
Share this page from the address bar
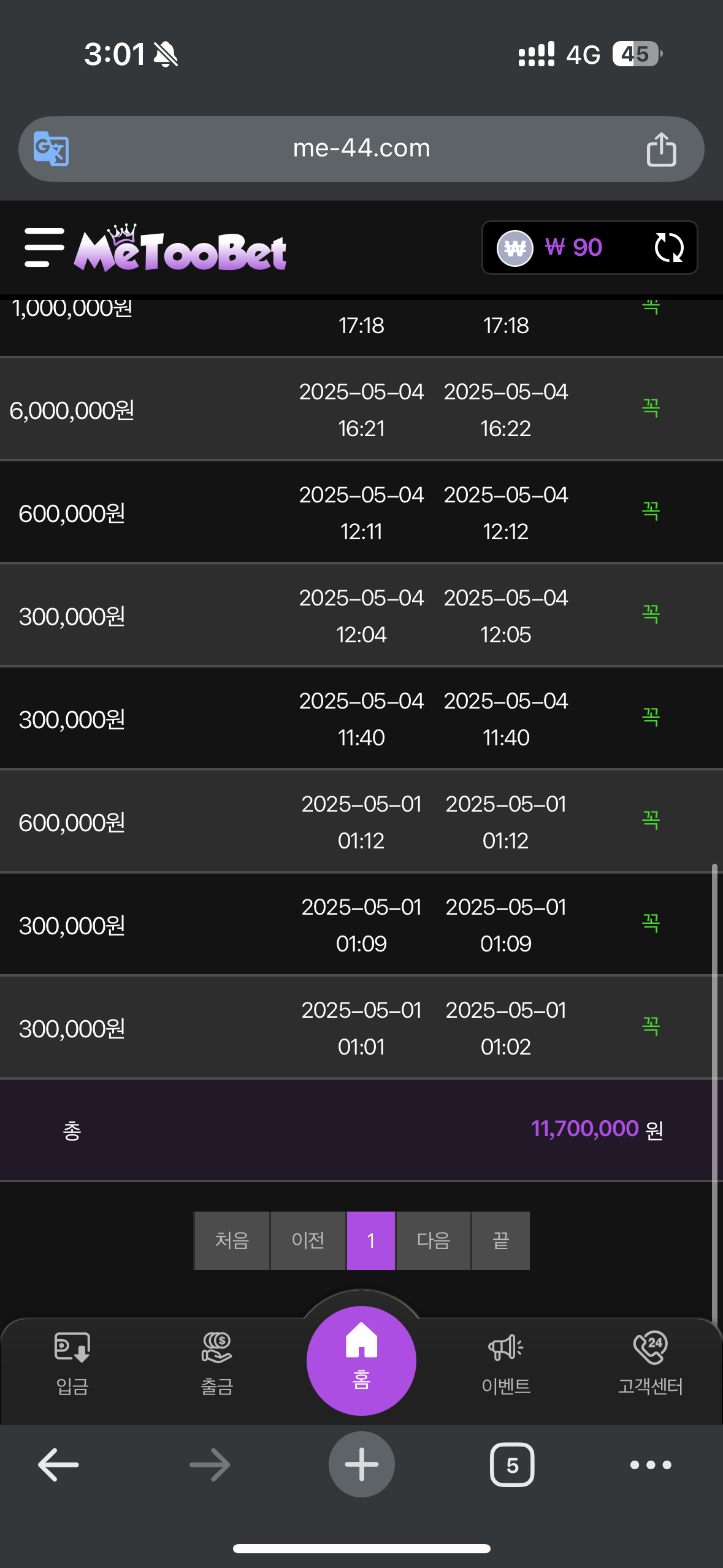[x=661, y=149]
